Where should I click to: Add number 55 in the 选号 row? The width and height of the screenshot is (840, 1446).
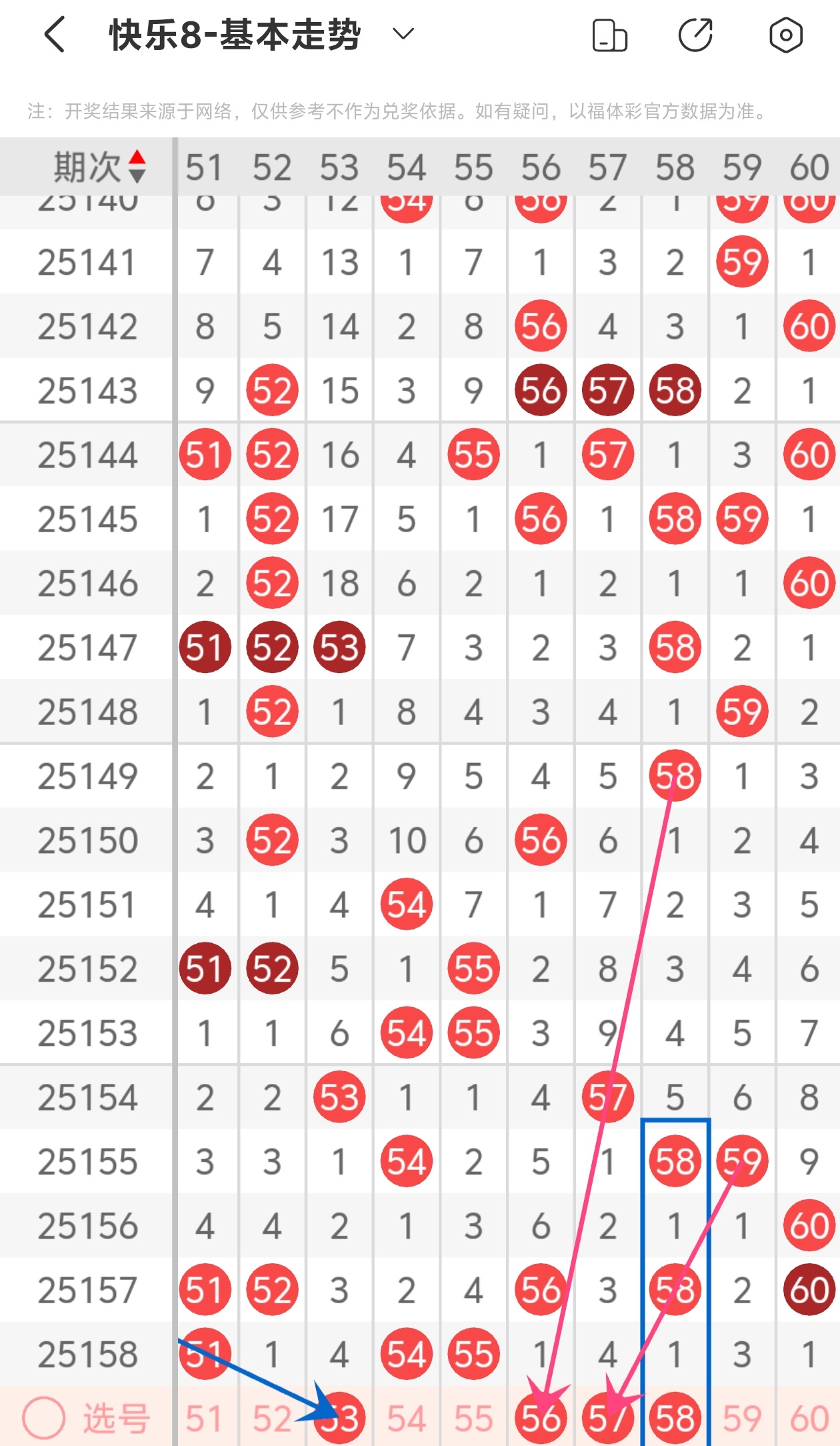(x=473, y=1419)
